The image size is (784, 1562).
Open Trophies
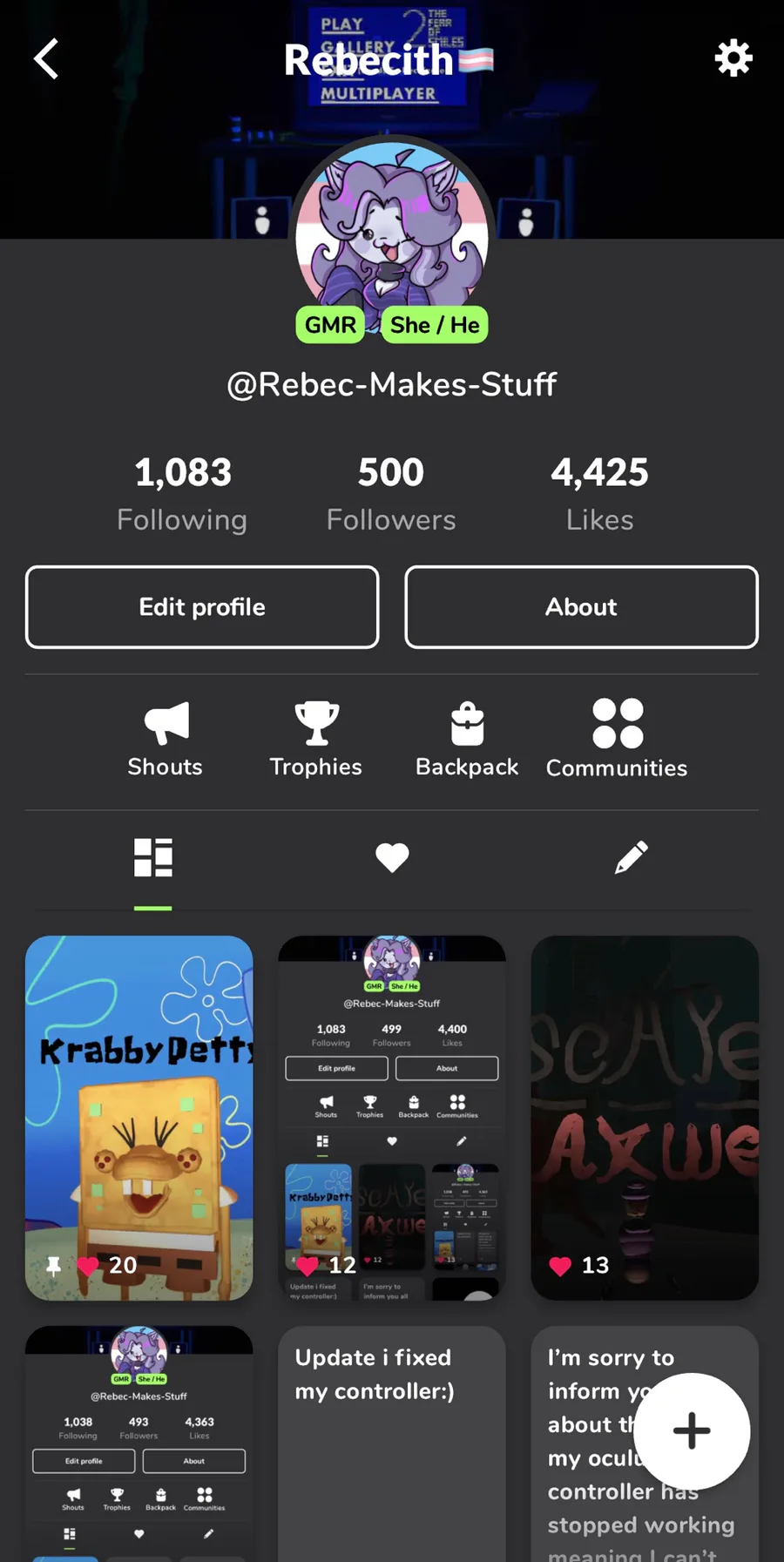coord(315,740)
